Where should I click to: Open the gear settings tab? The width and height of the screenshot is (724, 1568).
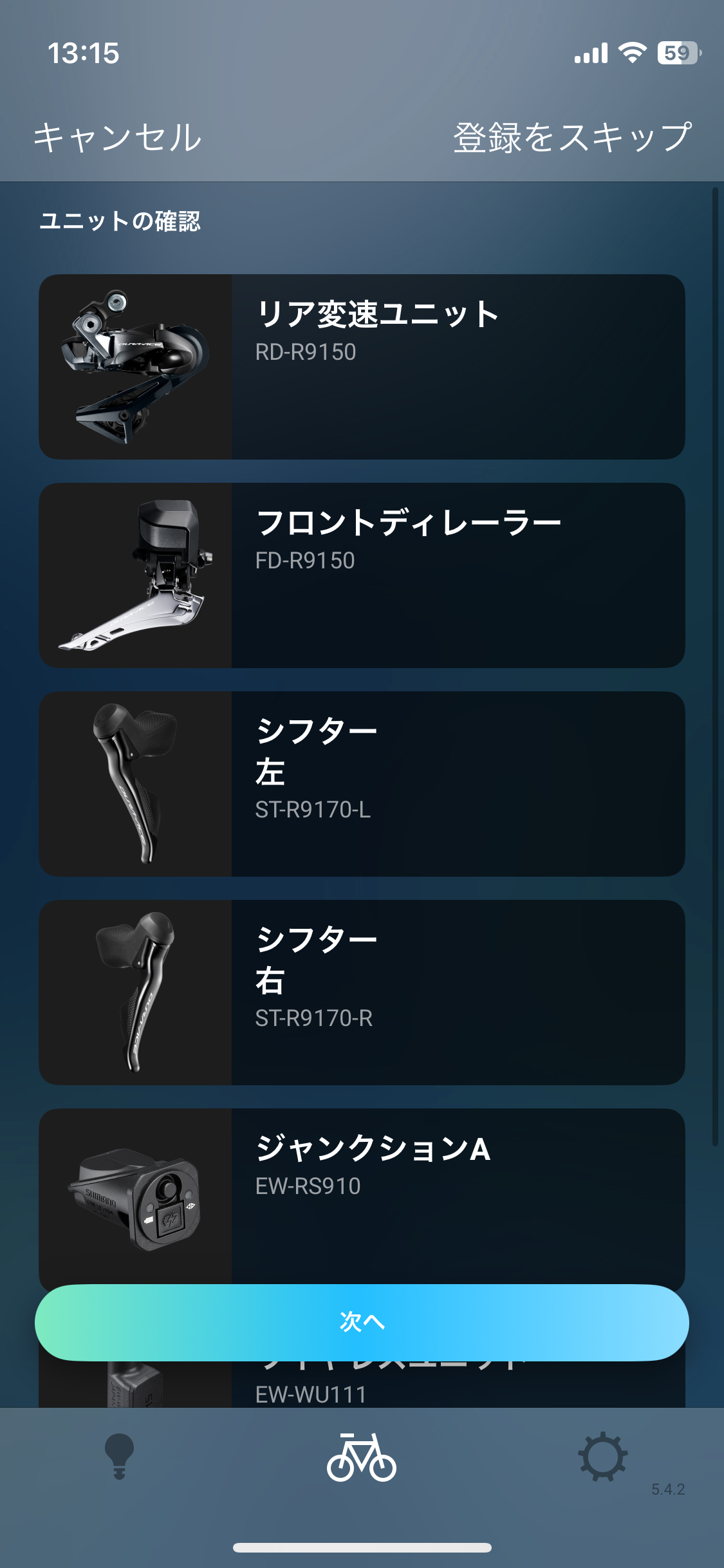[602, 1456]
